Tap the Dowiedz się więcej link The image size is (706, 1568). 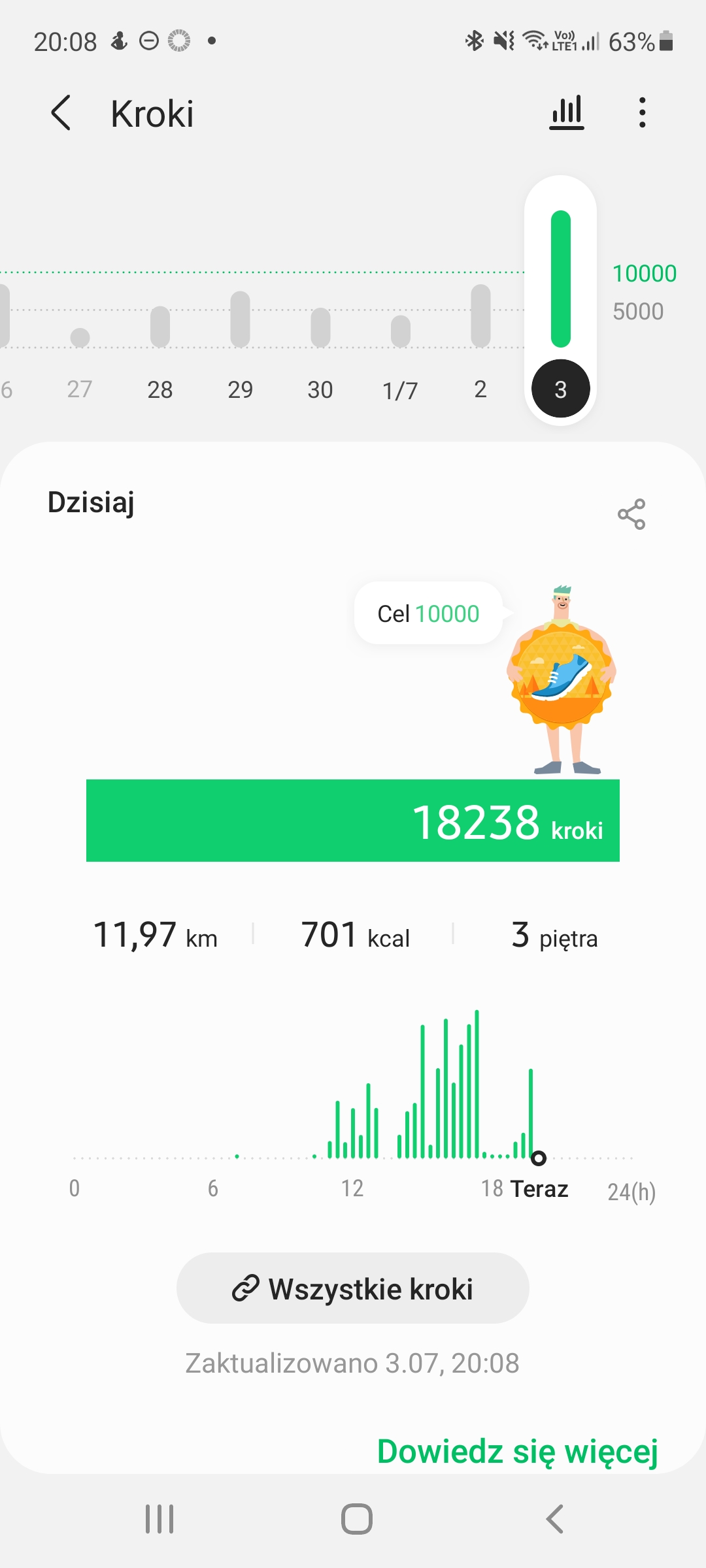[518, 1452]
